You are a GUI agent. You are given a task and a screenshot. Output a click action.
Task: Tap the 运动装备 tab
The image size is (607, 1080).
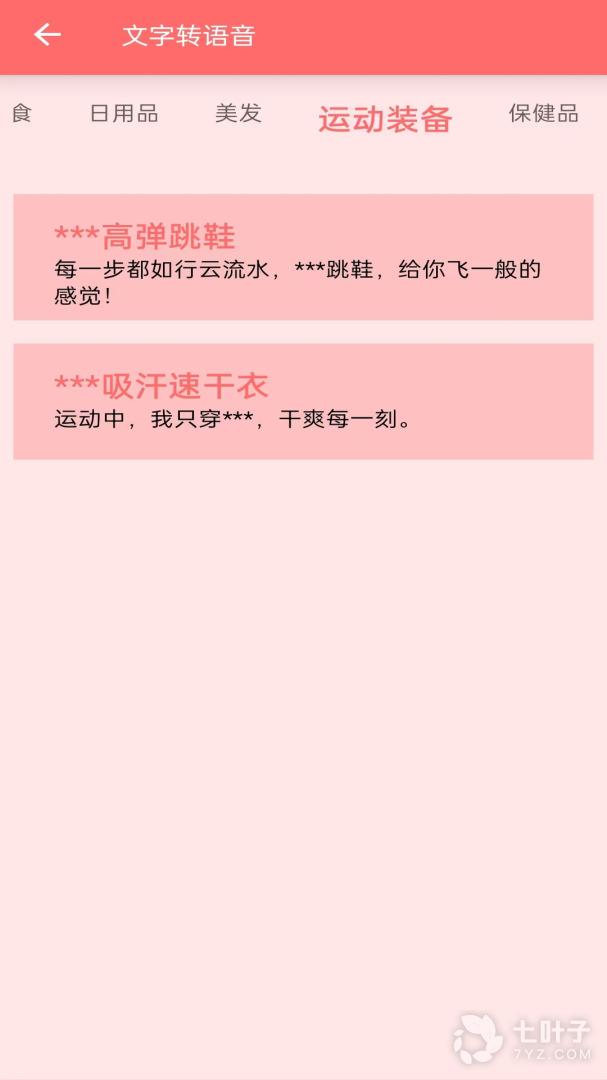(385, 120)
